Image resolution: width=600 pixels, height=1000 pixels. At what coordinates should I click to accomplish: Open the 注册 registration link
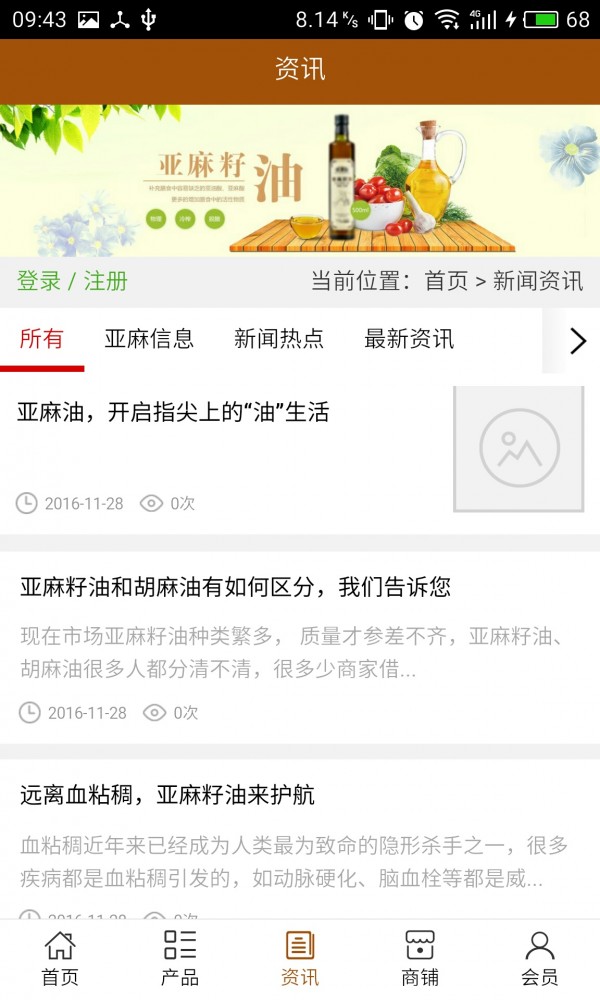(x=105, y=281)
